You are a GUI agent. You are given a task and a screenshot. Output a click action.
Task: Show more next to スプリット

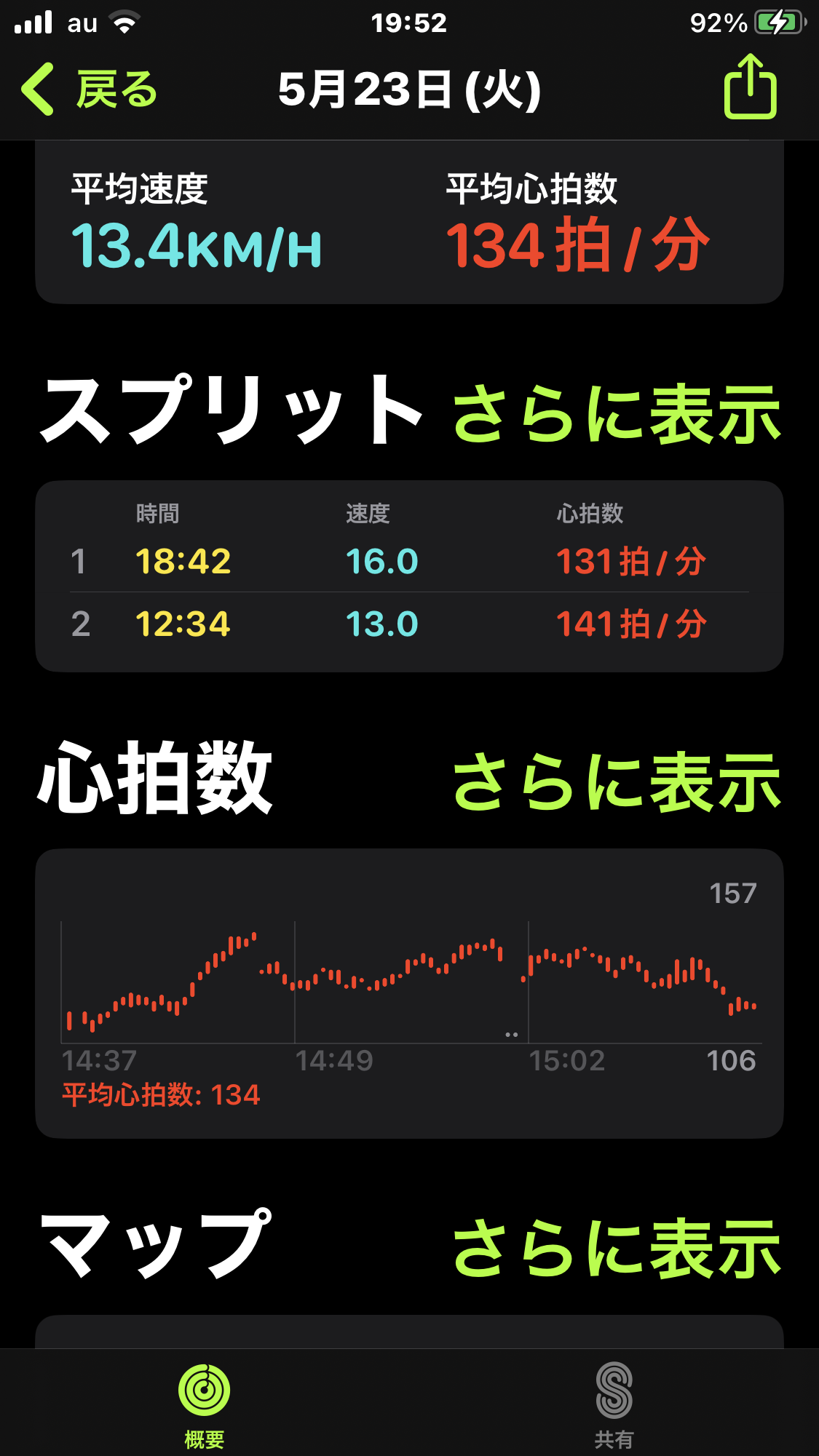click(x=617, y=415)
